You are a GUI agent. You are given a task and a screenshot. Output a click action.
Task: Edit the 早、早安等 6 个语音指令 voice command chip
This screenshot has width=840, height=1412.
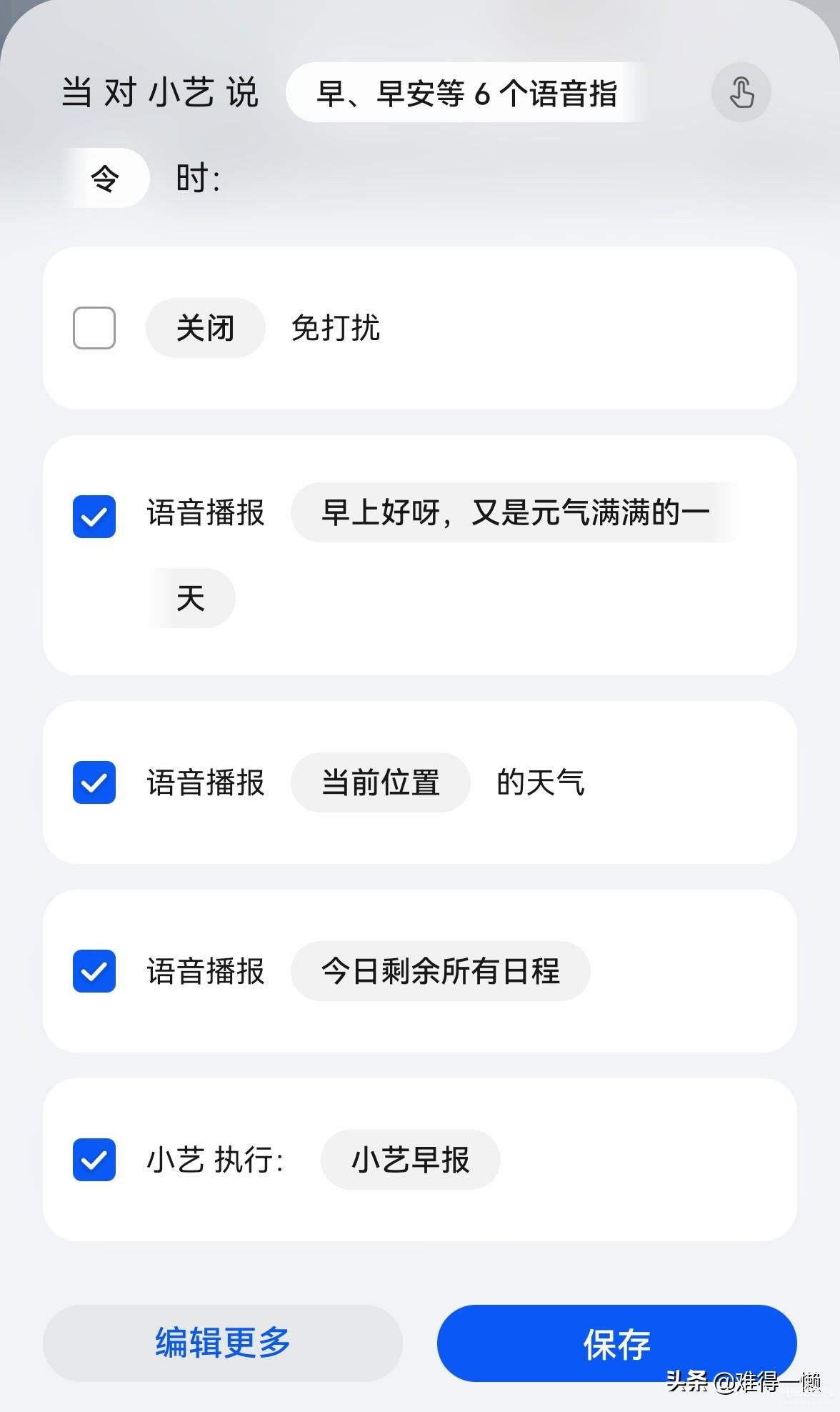coord(466,93)
